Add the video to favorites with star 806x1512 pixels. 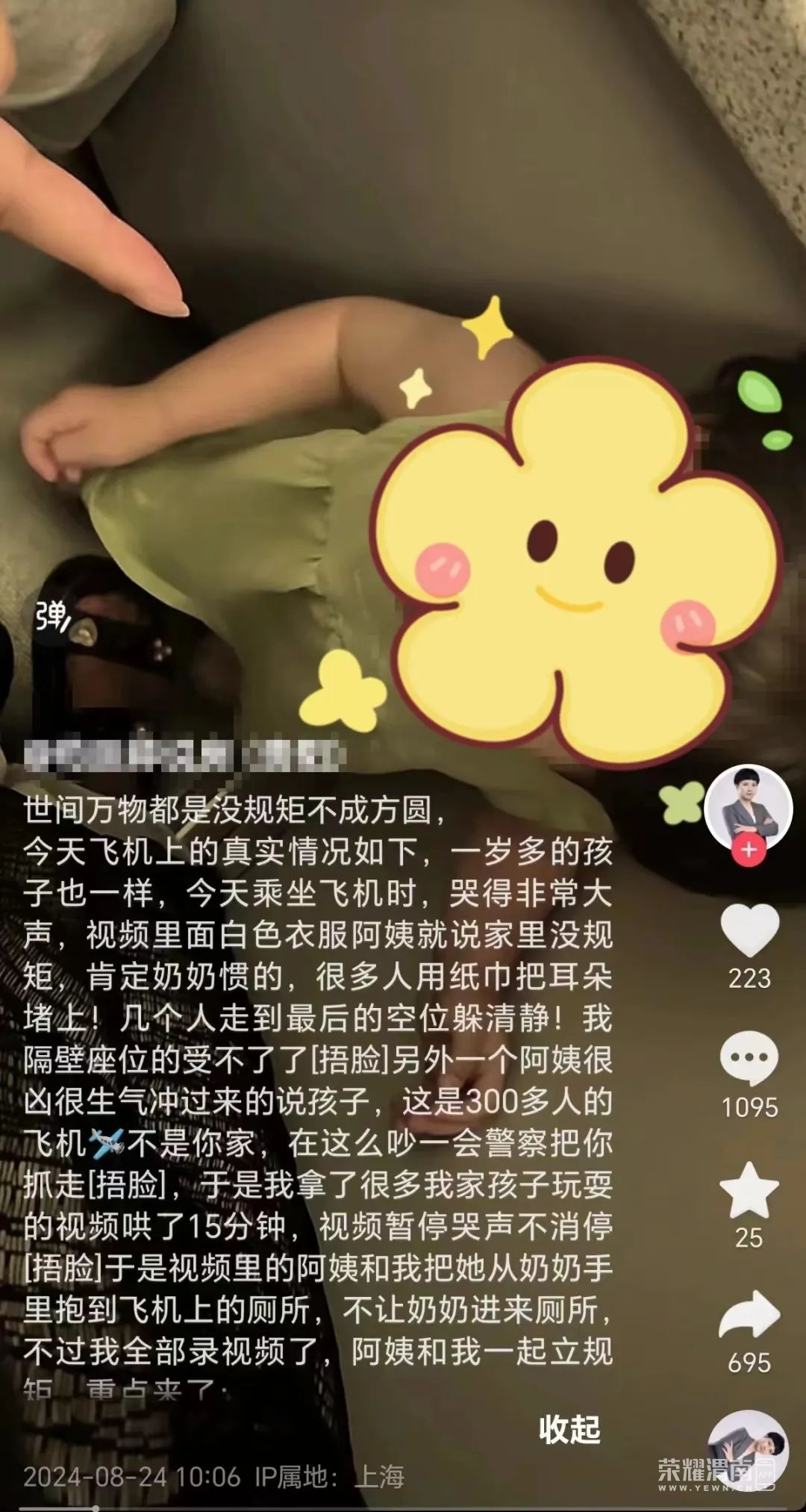pos(749,1190)
